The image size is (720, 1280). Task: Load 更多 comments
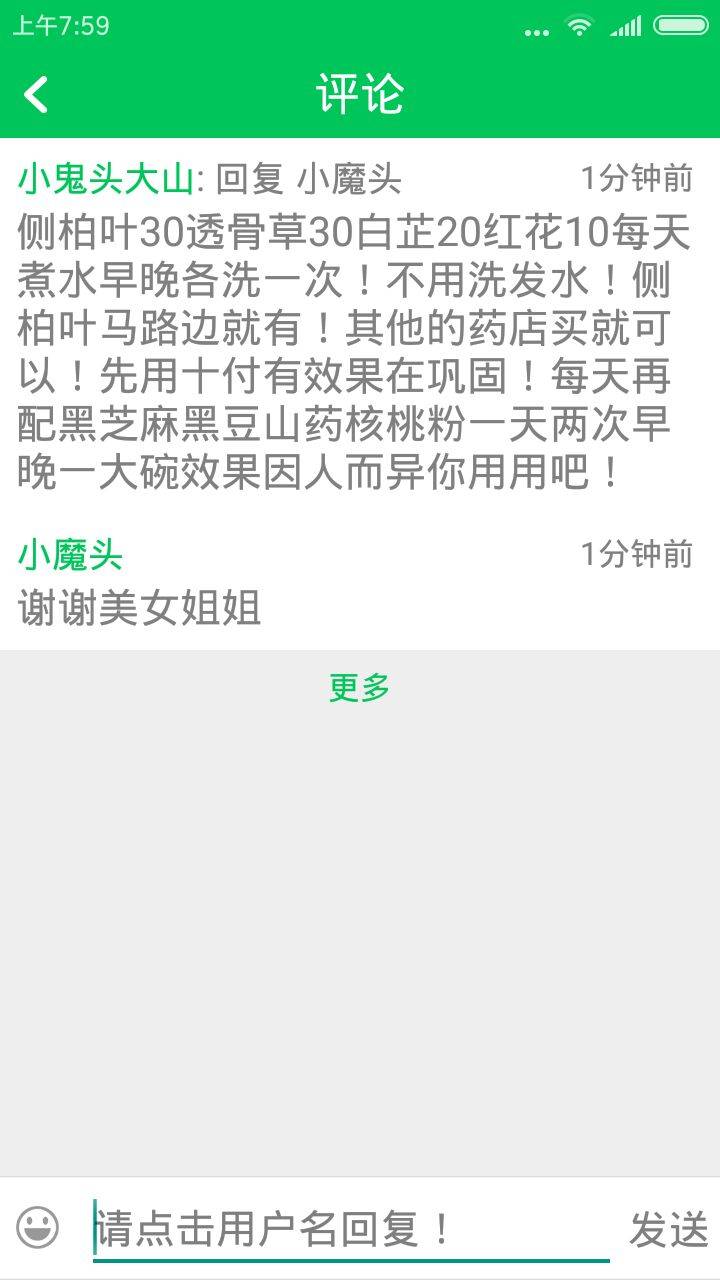coord(359,687)
